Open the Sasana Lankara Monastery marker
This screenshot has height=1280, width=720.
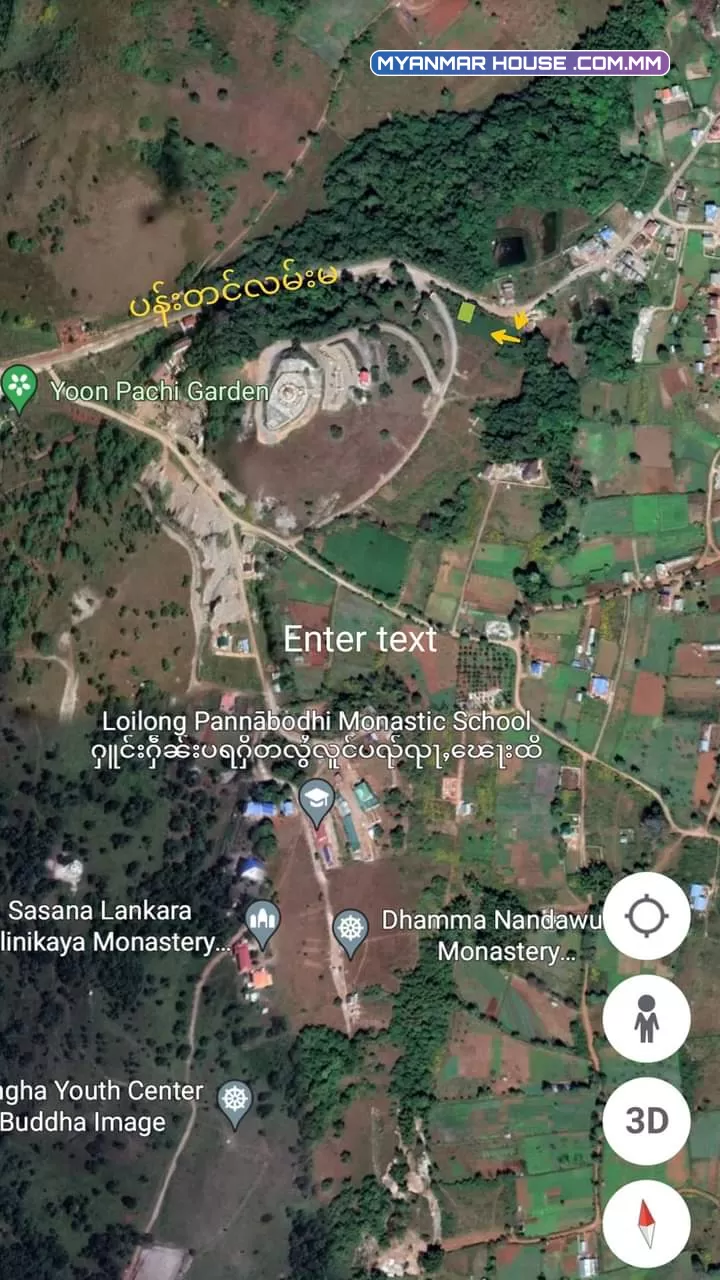(262, 924)
